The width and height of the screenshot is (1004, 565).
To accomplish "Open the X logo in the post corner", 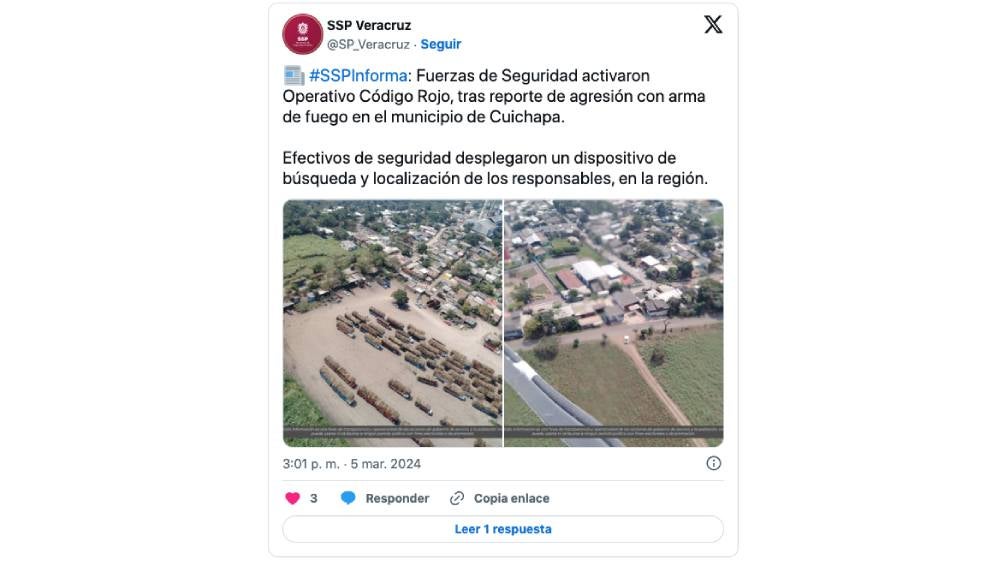I will click(x=713, y=25).
